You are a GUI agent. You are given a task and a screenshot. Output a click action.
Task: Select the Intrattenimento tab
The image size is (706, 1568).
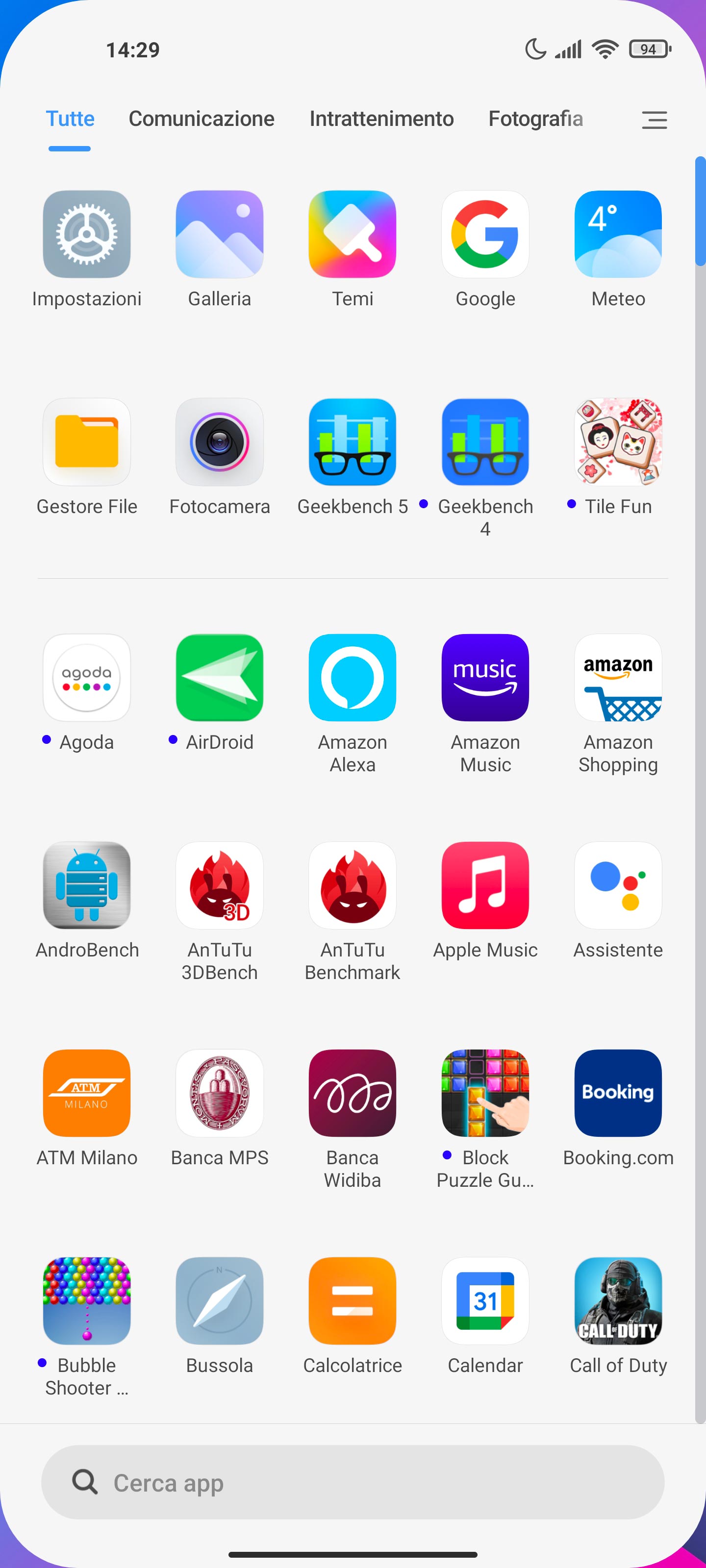click(x=381, y=119)
